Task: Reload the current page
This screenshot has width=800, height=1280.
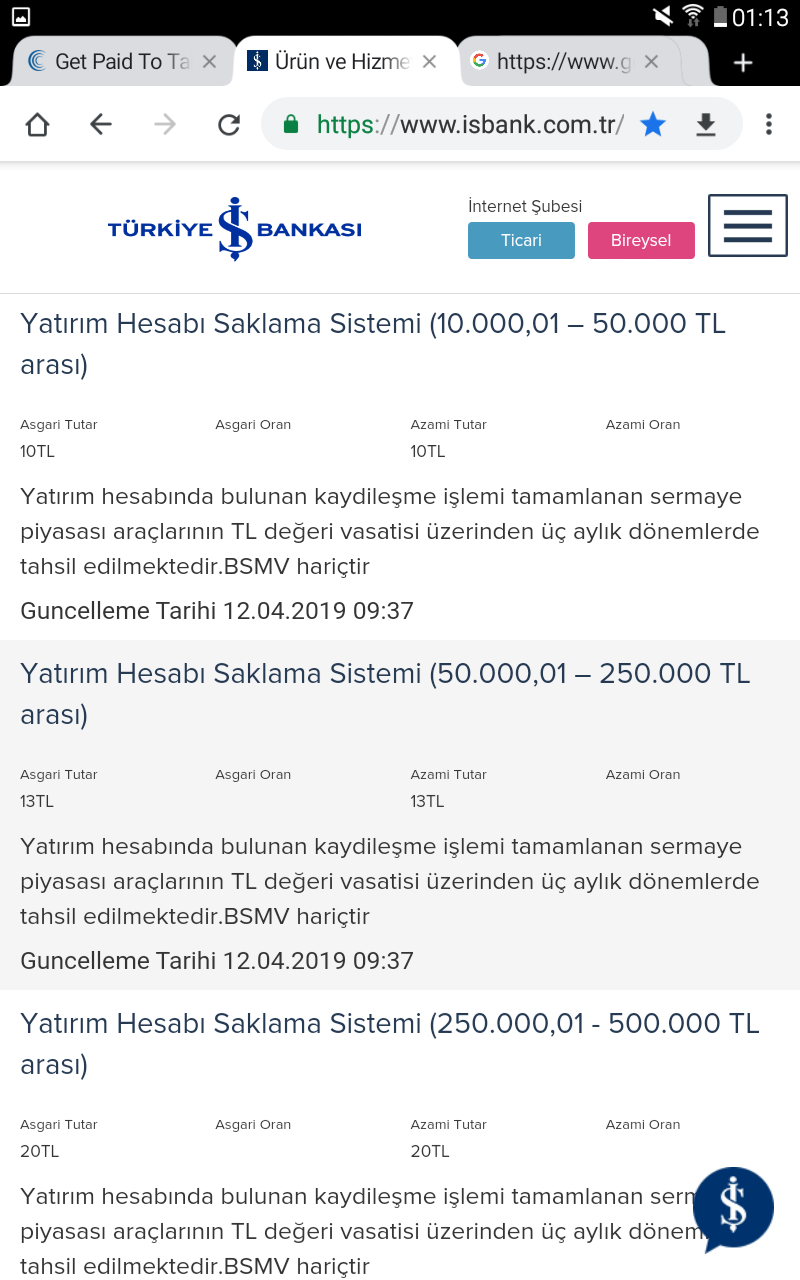Action: click(x=229, y=124)
